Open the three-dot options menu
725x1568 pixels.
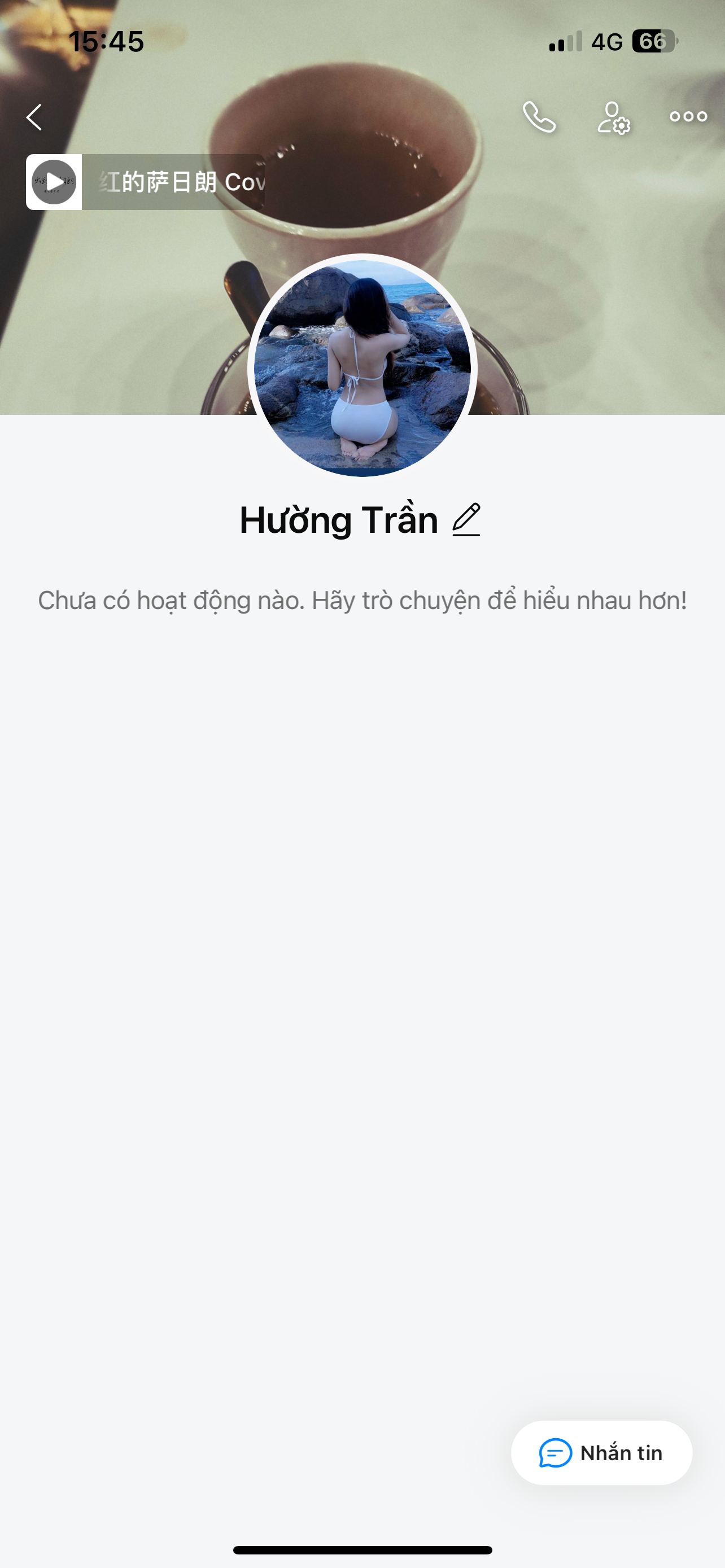687,117
